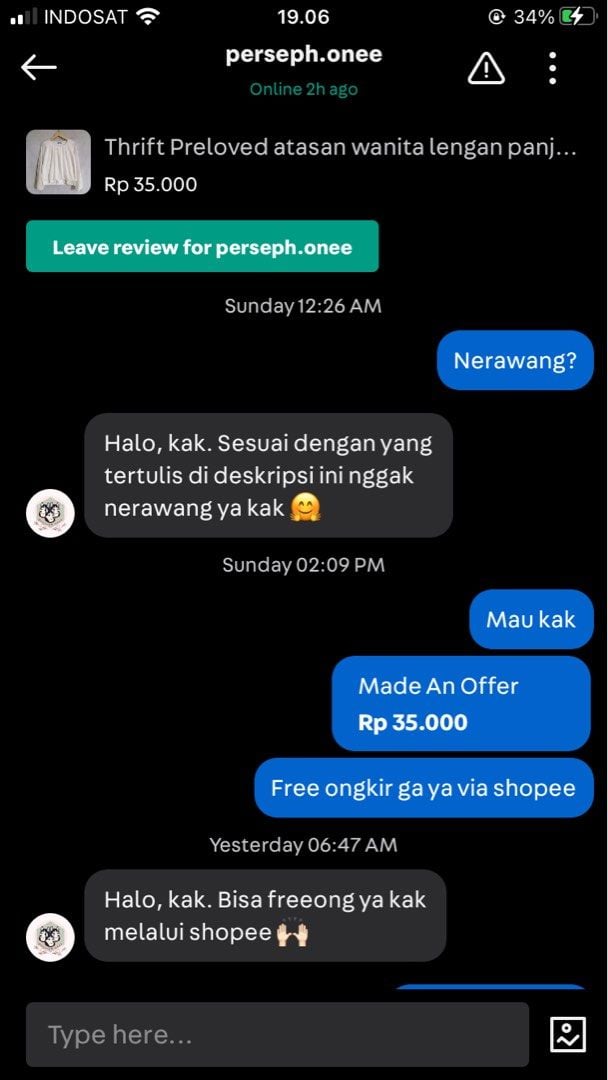View perseph.onee's profile from the header name
The width and height of the screenshot is (608, 1080).
[304, 55]
